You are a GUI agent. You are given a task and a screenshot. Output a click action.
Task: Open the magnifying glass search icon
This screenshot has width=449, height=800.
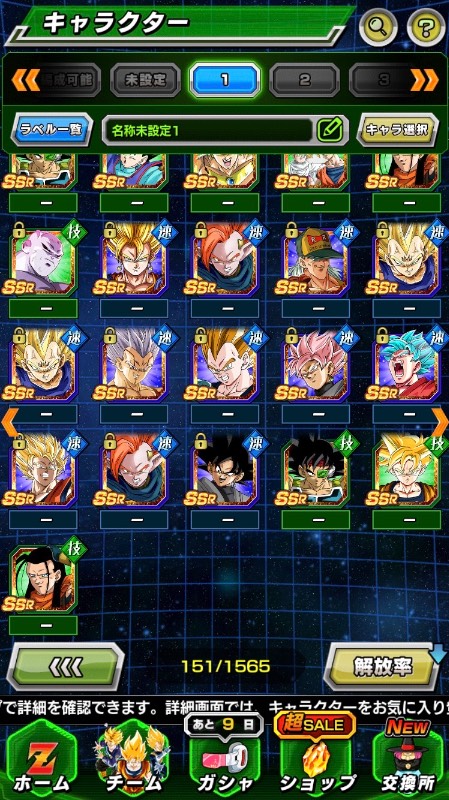(378, 26)
